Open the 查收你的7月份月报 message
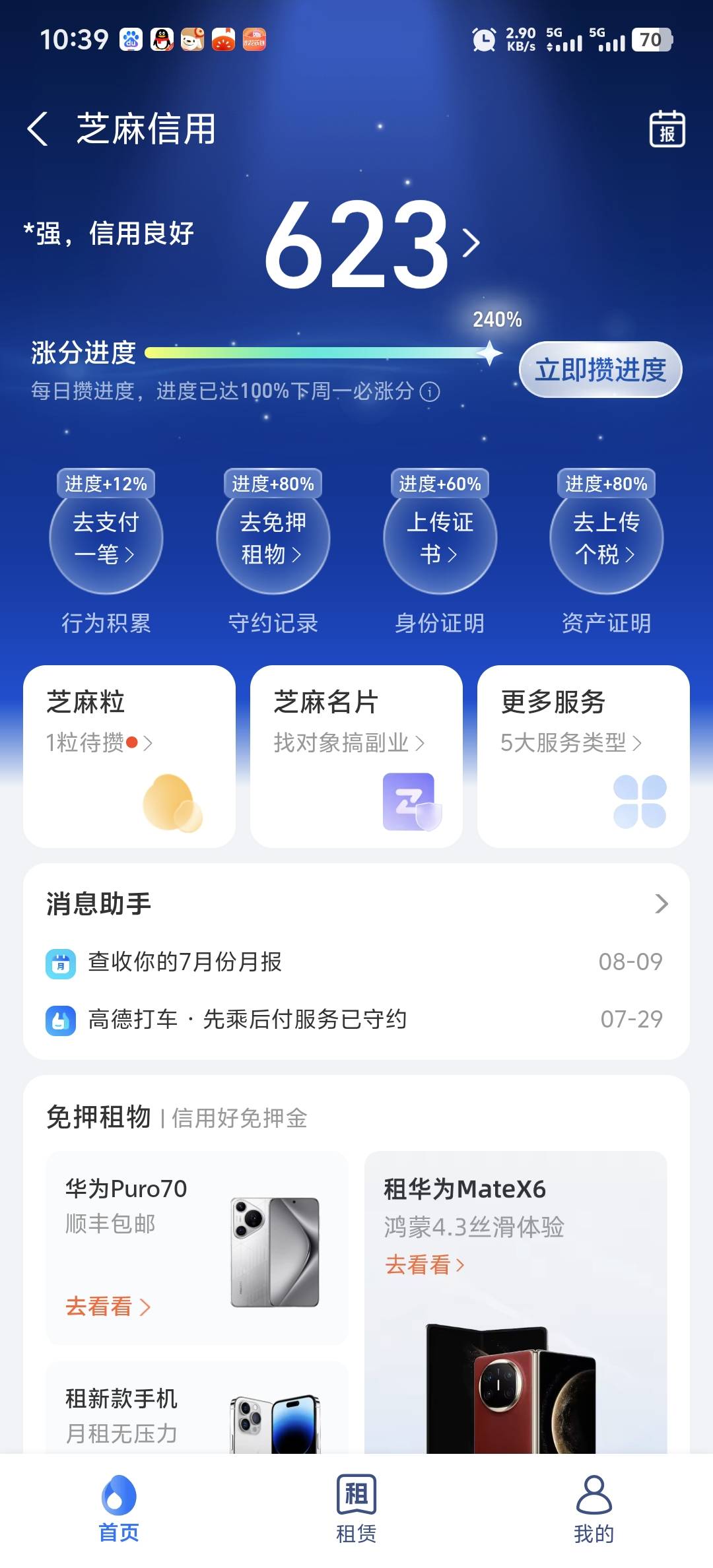 point(356,962)
